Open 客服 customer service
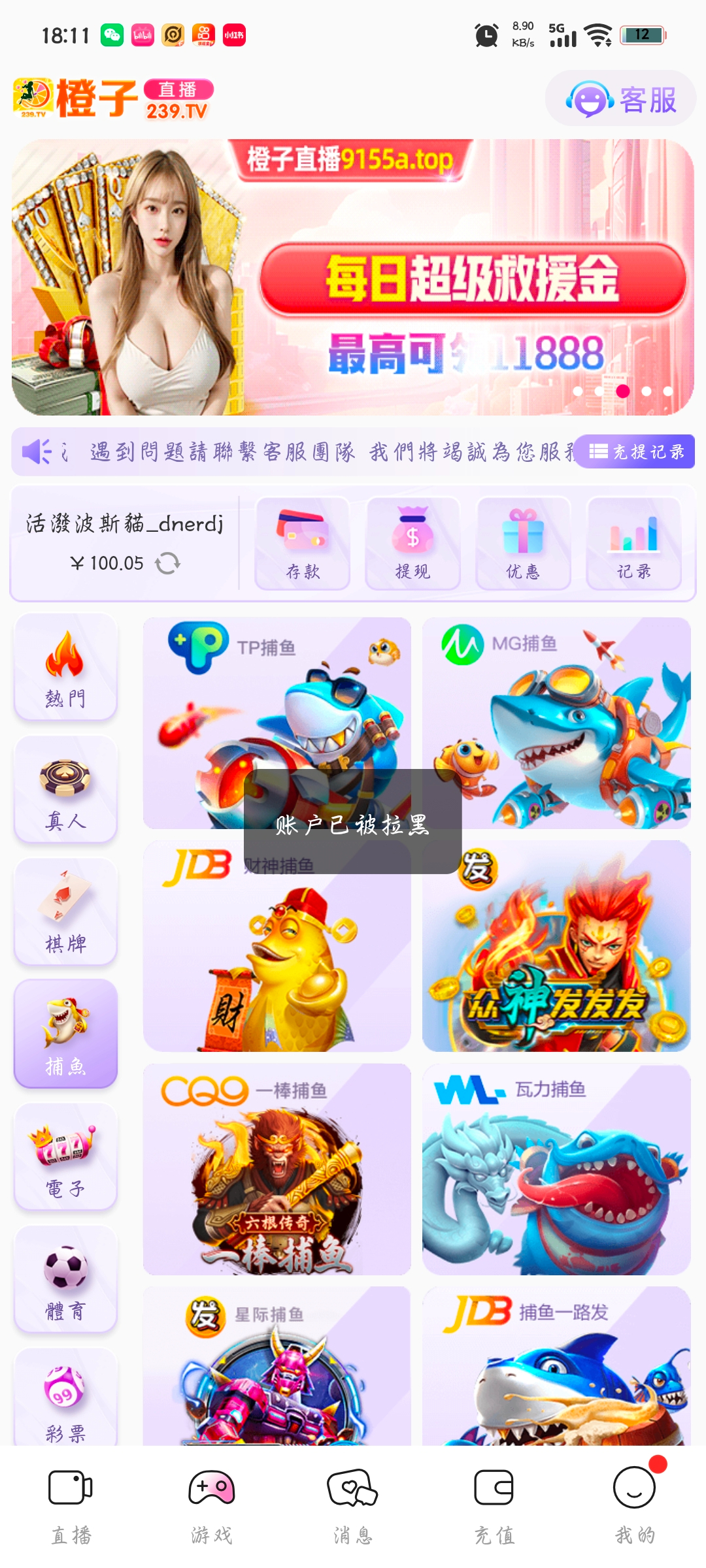 (620, 99)
